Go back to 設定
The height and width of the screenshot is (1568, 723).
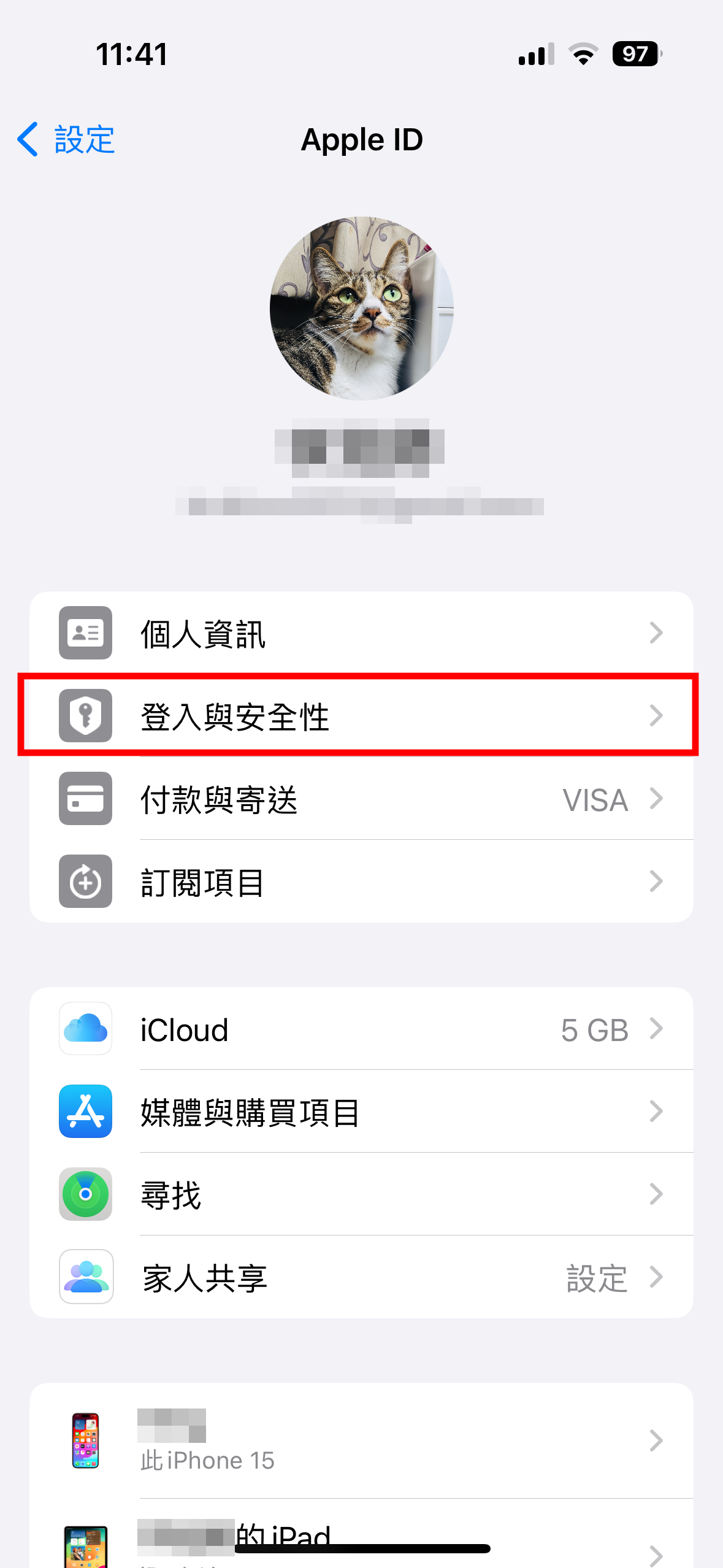pyautogui.click(x=66, y=140)
